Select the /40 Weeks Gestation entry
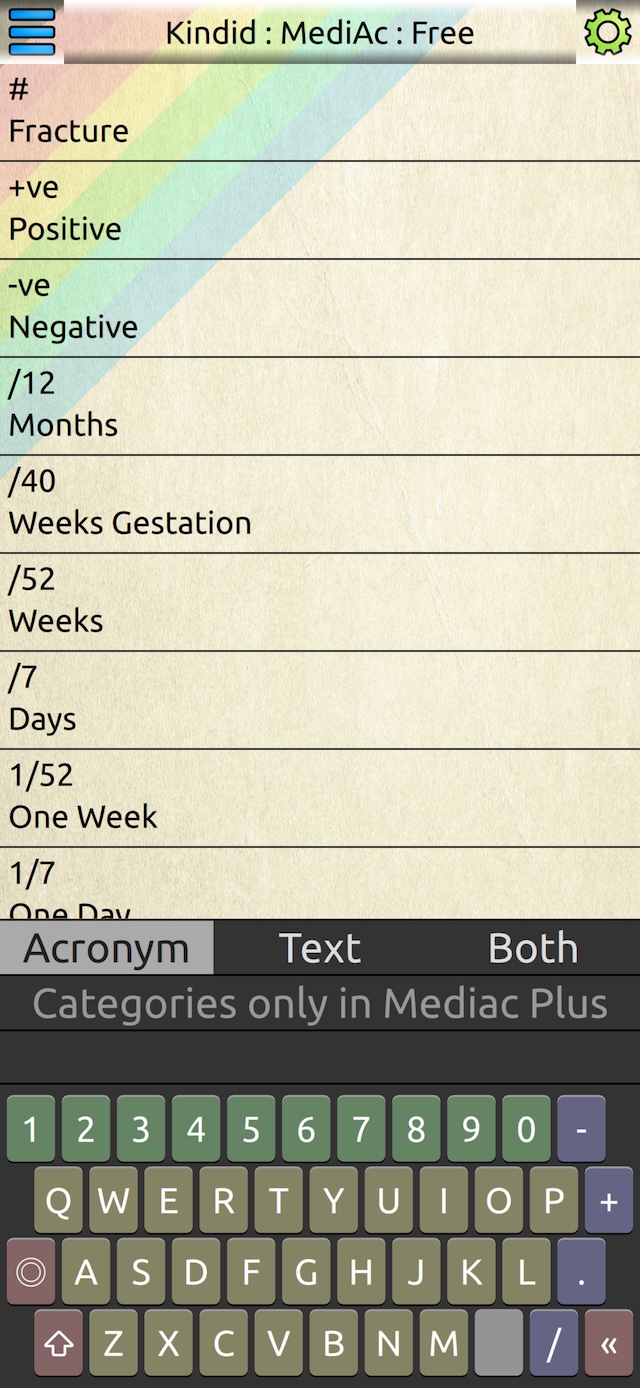 pos(320,503)
